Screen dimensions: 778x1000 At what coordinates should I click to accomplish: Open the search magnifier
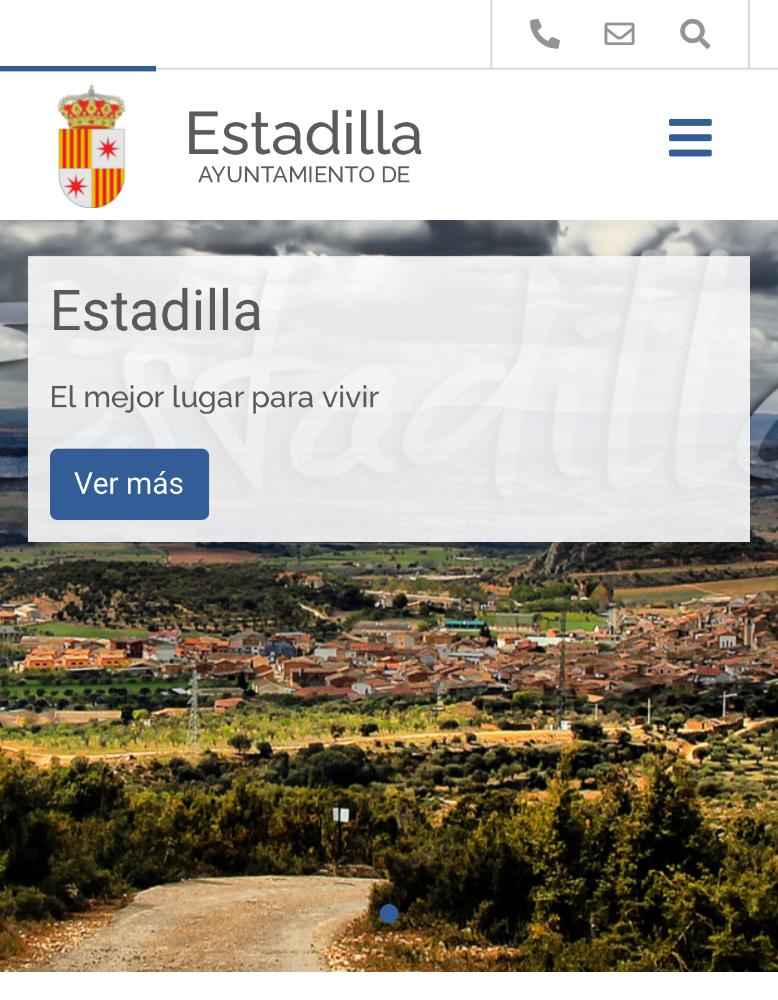pyautogui.click(x=695, y=35)
